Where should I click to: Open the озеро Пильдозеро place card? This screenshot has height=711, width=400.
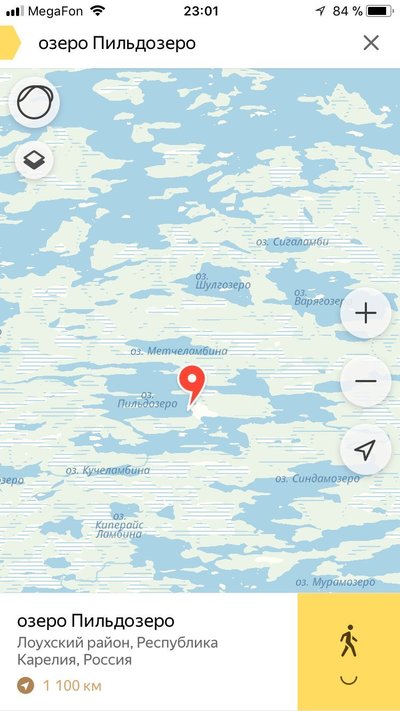click(149, 652)
